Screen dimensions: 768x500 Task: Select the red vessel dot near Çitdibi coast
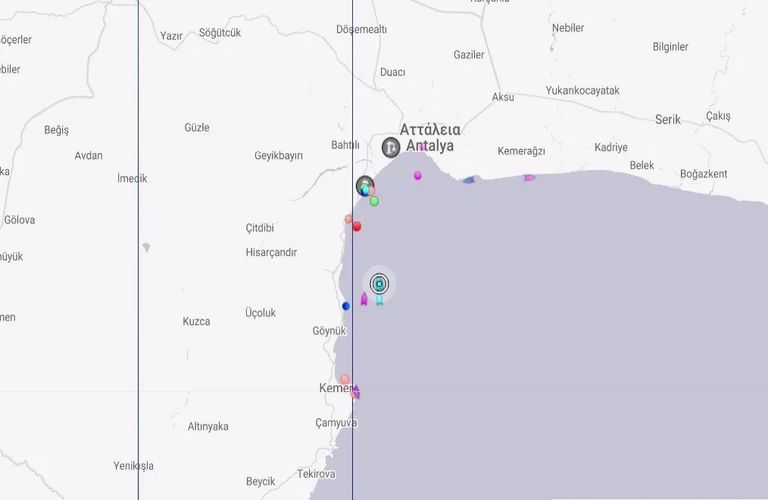point(356,227)
